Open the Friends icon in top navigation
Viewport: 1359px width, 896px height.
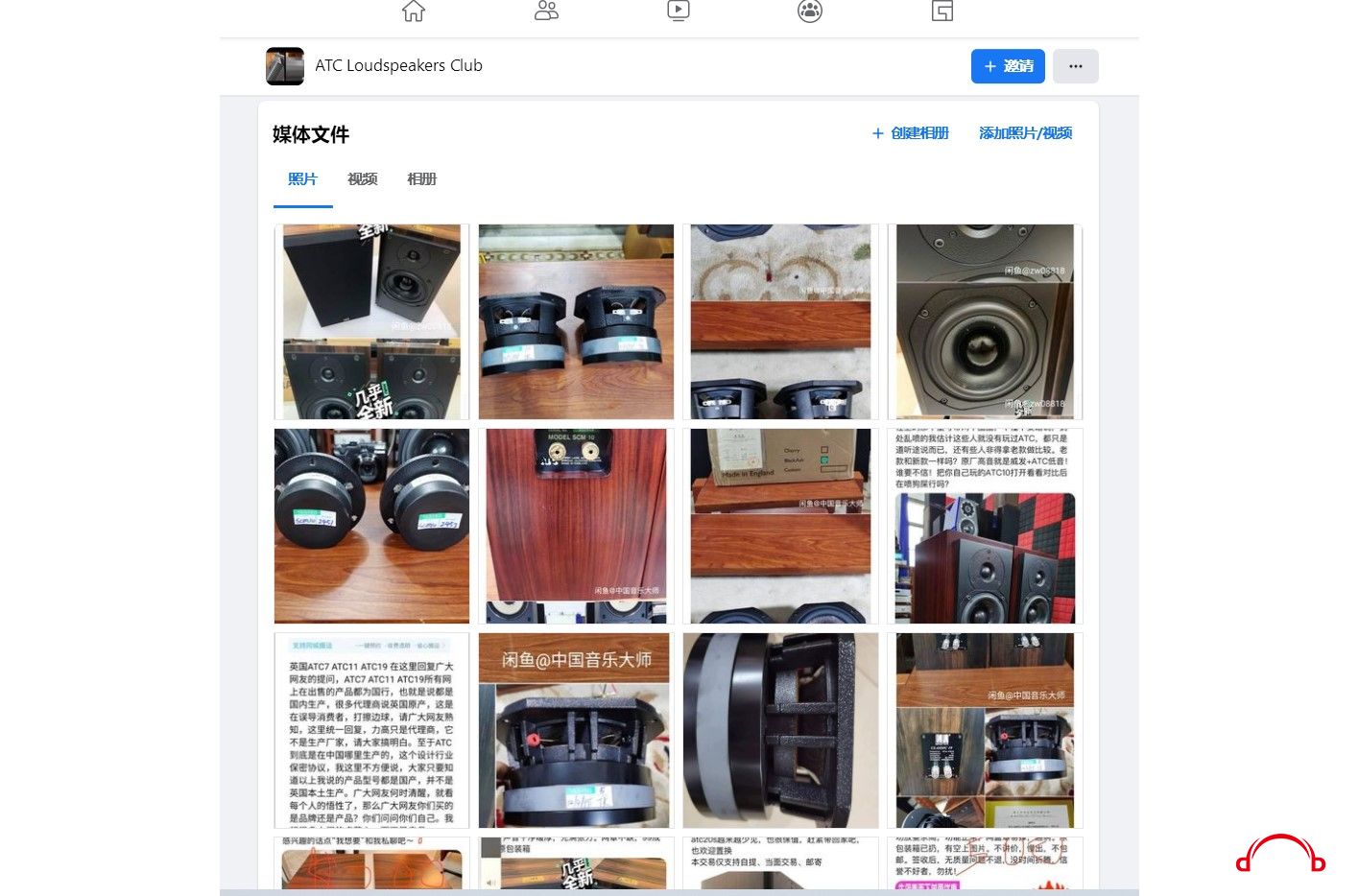546,12
